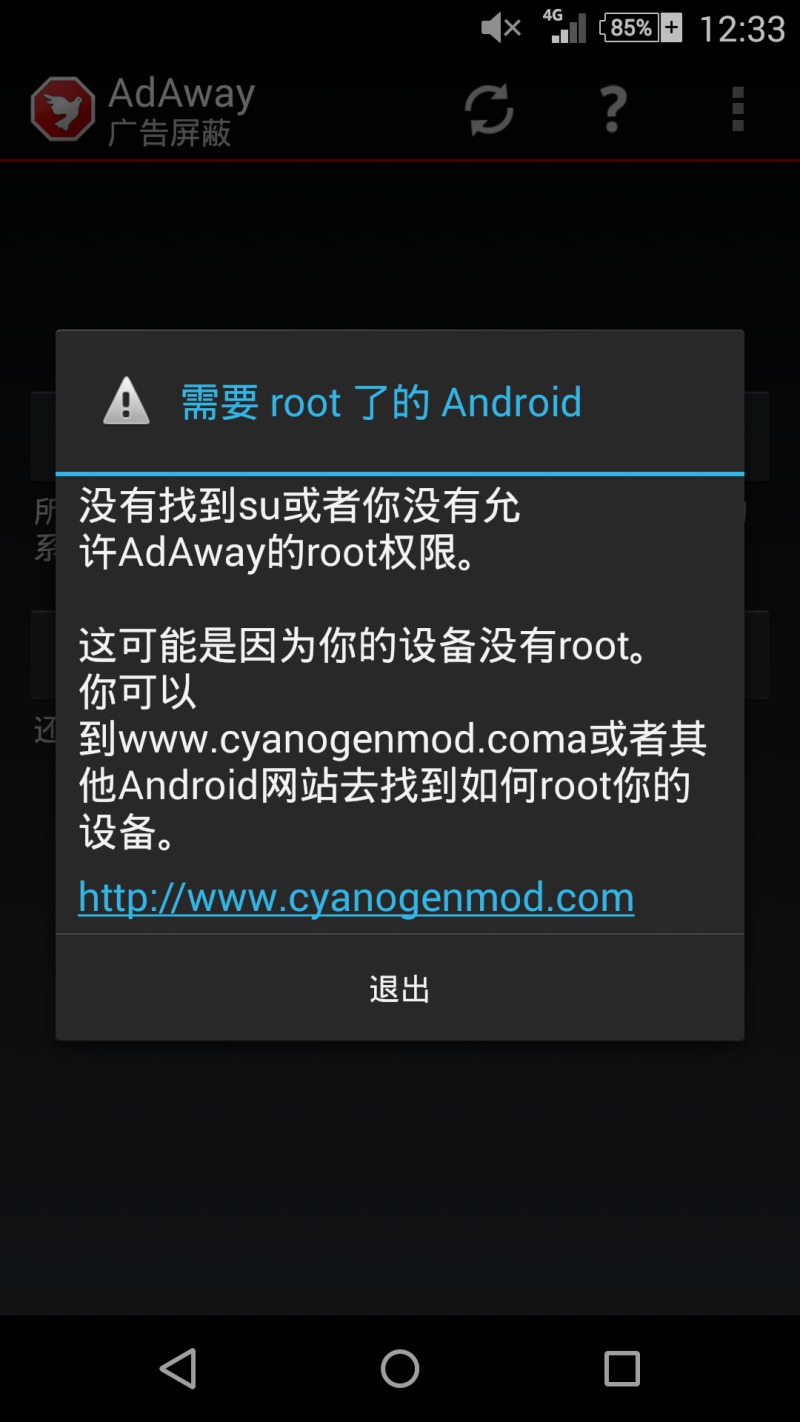The width and height of the screenshot is (800, 1422).
Task: Open the help question mark icon
Action: (613, 109)
